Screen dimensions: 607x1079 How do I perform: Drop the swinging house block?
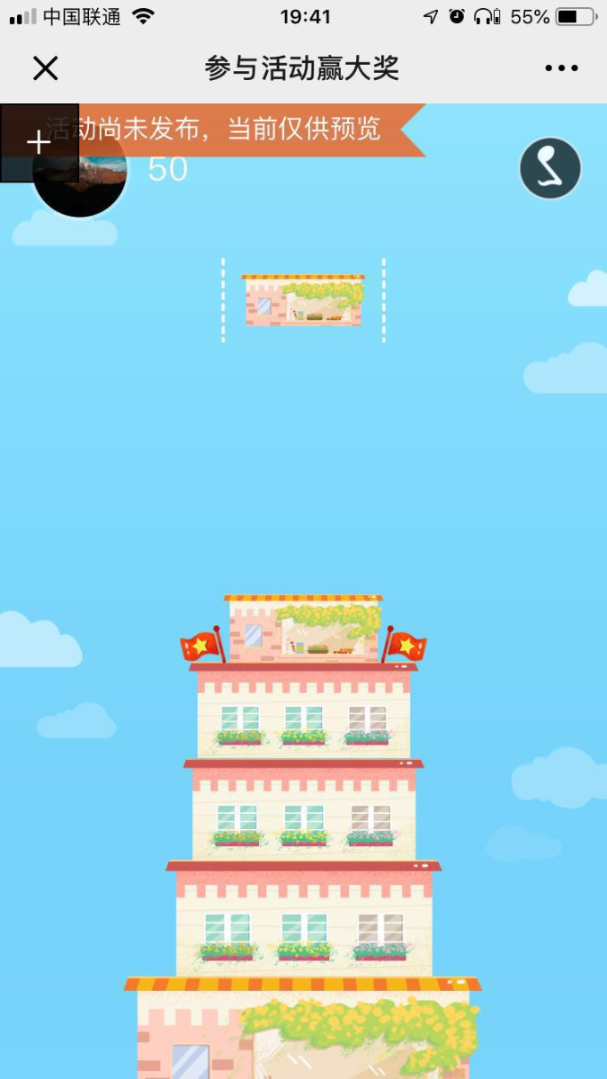coord(303,301)
